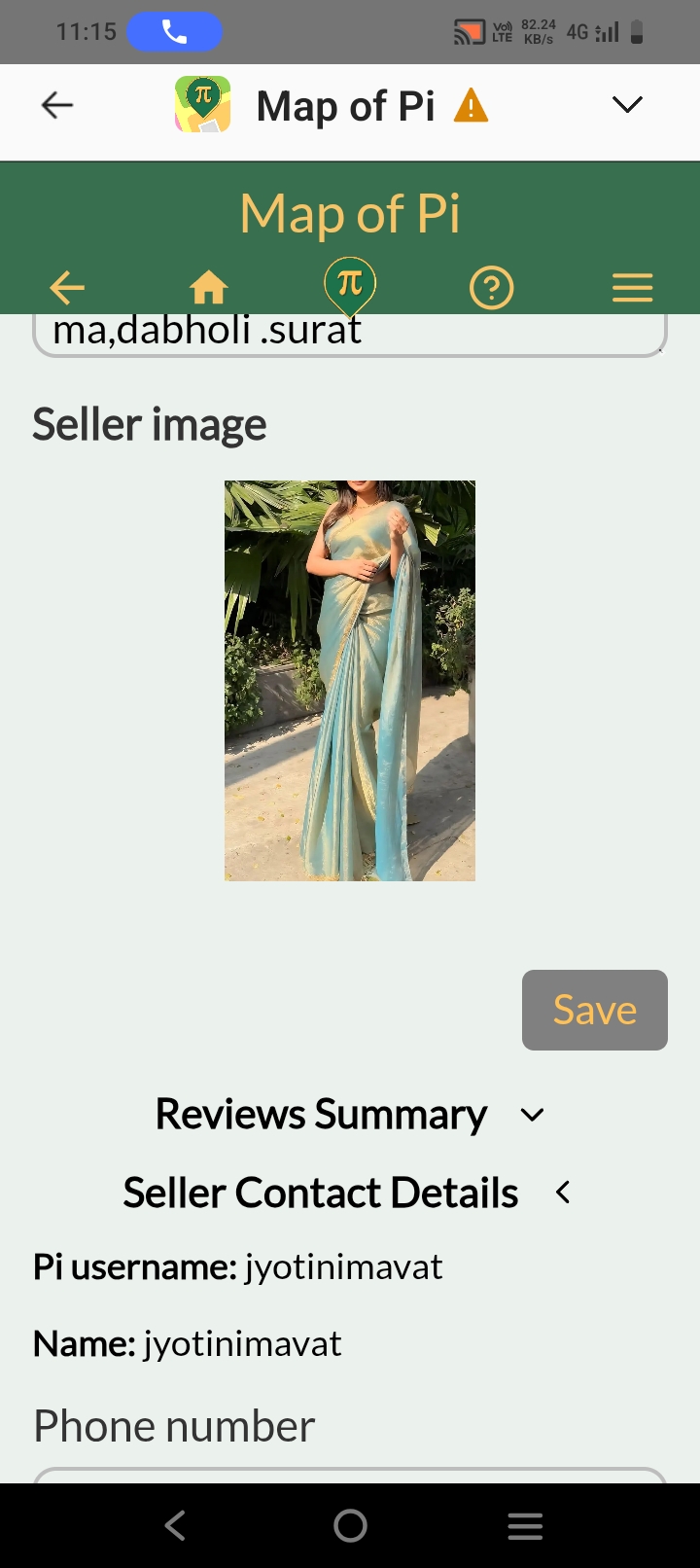Click the yellow back arrow in the green header
700x1568 pixels.
[x=65, y=287]
